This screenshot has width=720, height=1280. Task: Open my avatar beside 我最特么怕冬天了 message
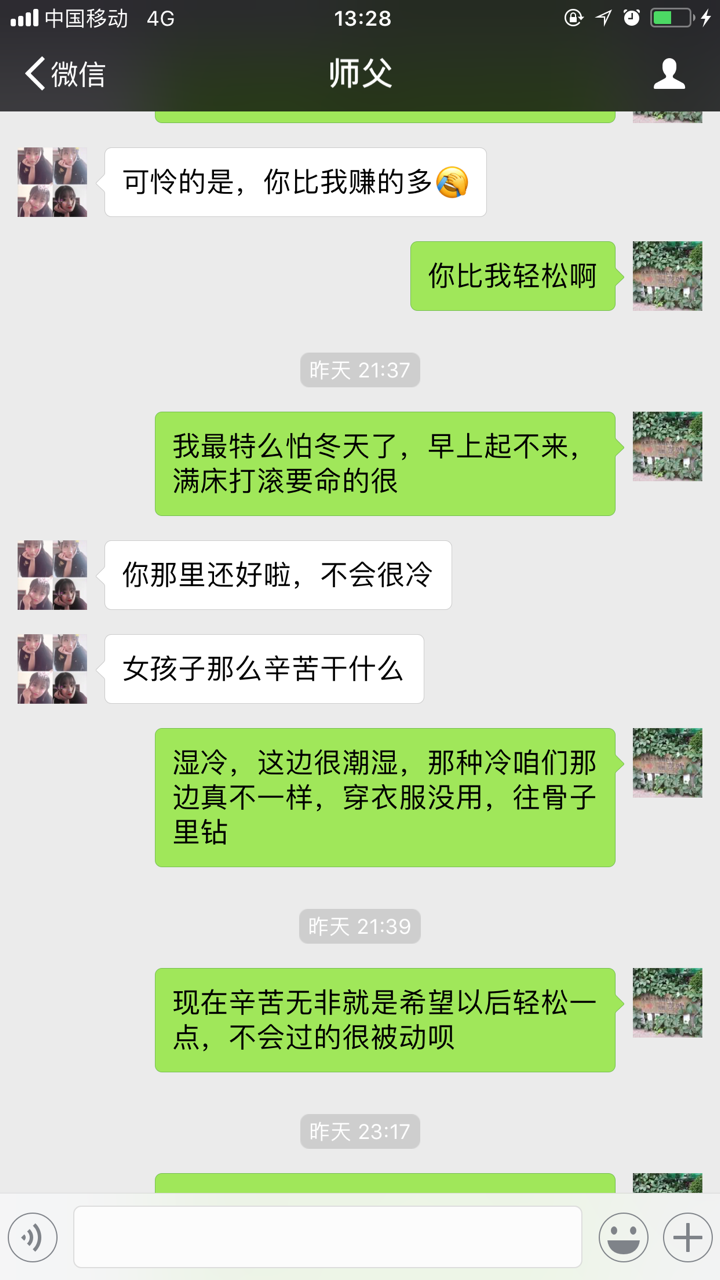coord(667,447)
